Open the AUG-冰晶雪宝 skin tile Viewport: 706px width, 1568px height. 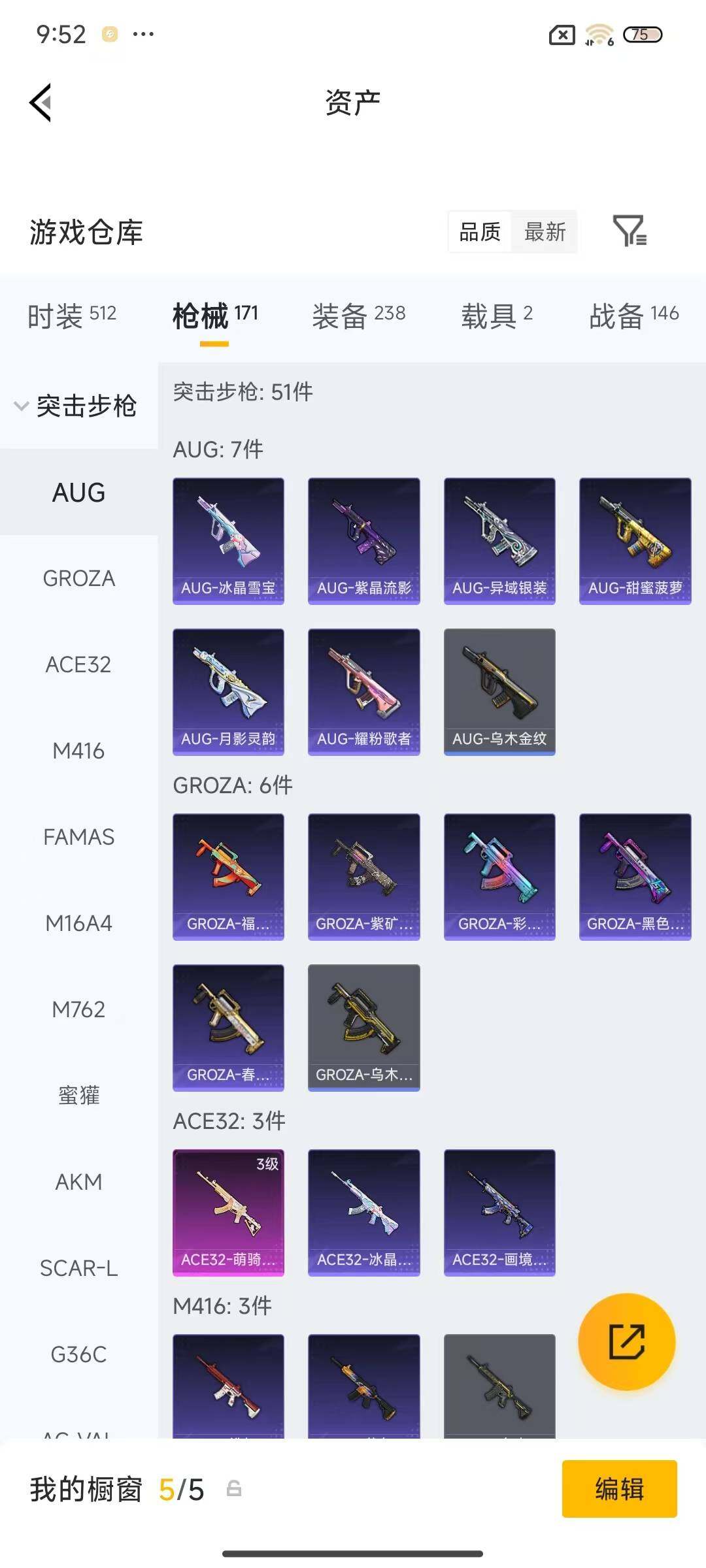point(228,541)
